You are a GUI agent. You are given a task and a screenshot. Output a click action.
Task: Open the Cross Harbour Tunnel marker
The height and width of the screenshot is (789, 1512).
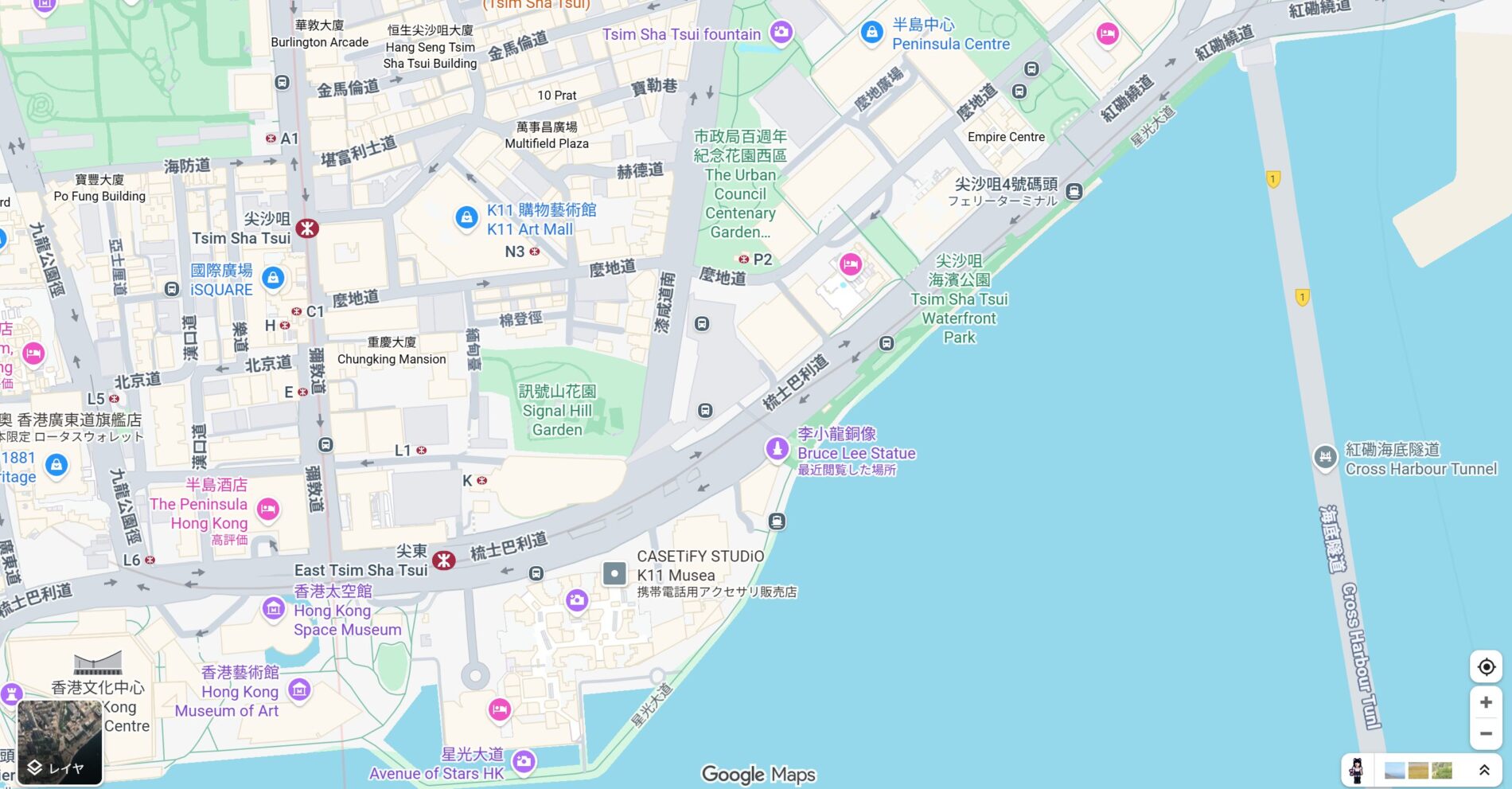[1325, 458]
